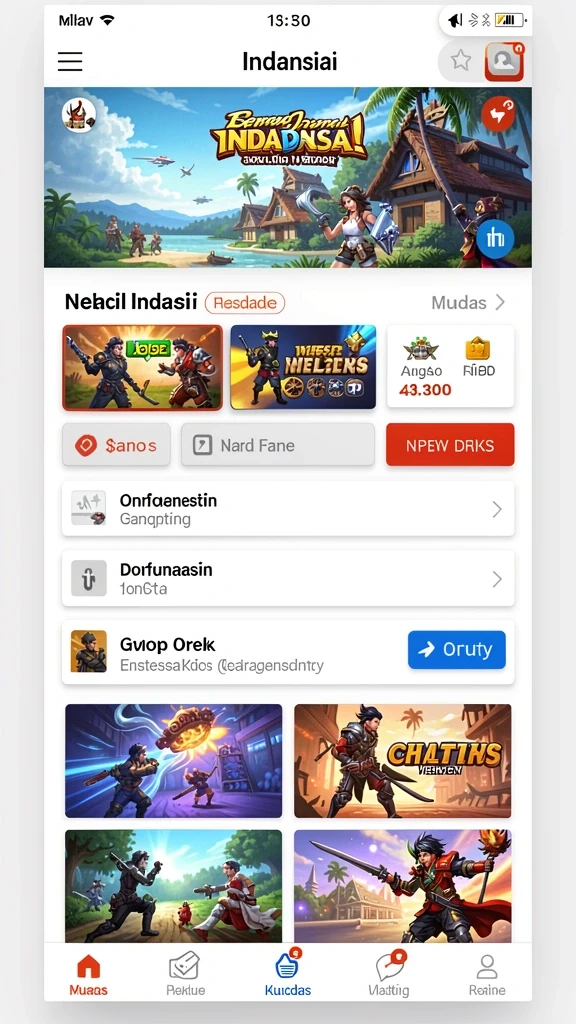This screenshot has height=1024, width=576.
Task: Open the Chatihs game tile
Action: pos(403,761)
